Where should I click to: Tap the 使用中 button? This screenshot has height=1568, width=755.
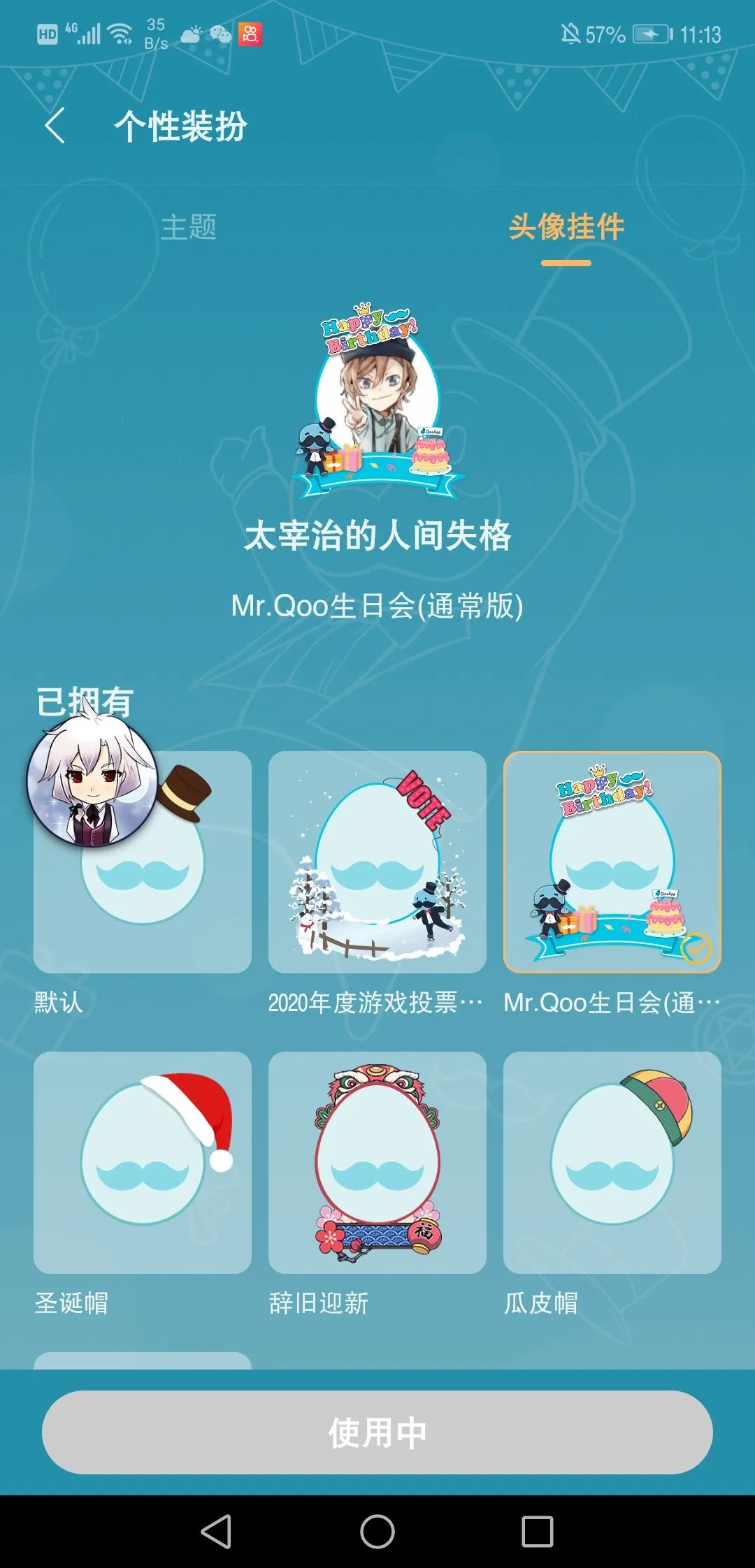[377, 1432]
